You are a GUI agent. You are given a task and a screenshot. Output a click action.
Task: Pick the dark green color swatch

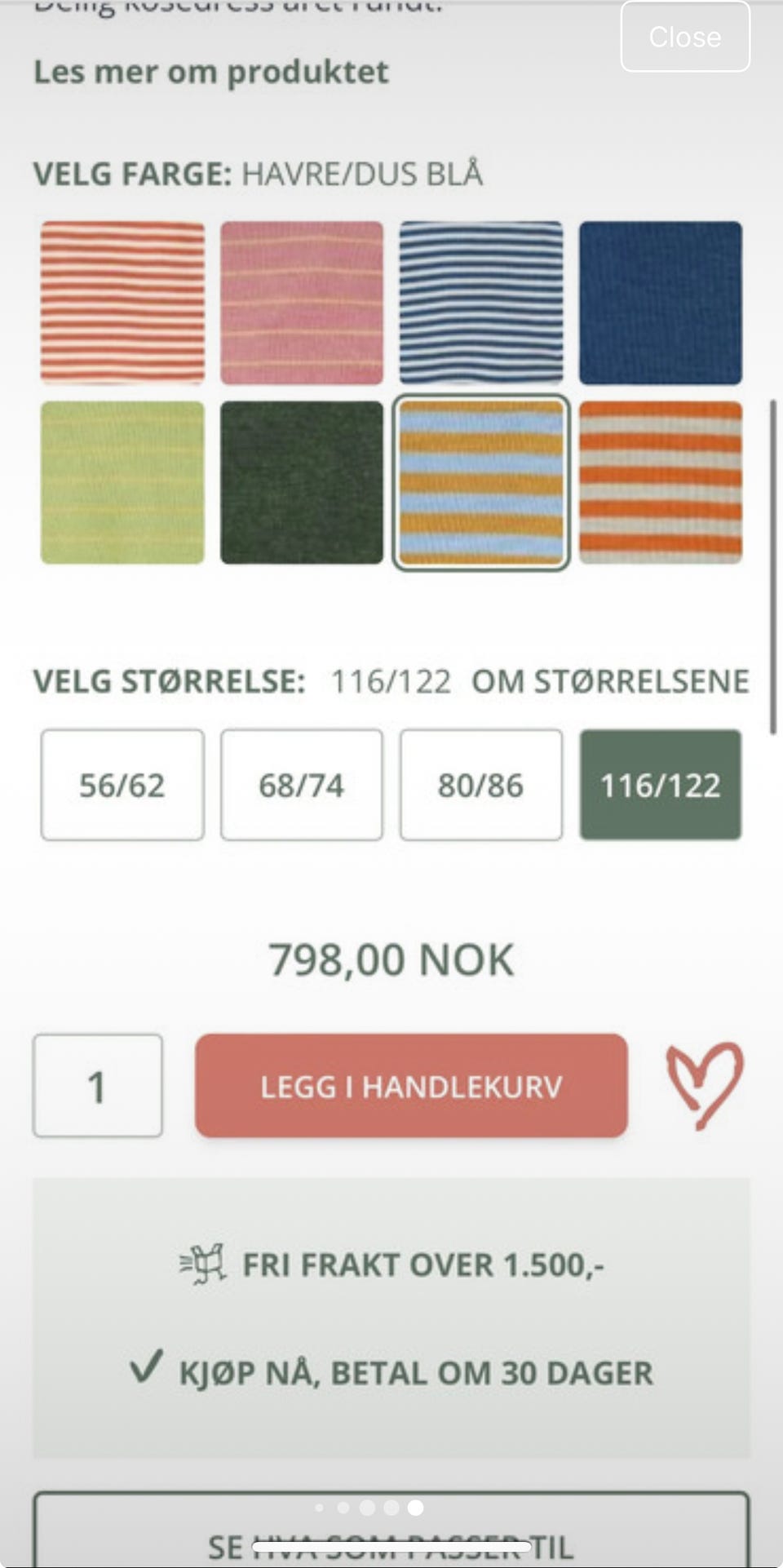[302, 482]
